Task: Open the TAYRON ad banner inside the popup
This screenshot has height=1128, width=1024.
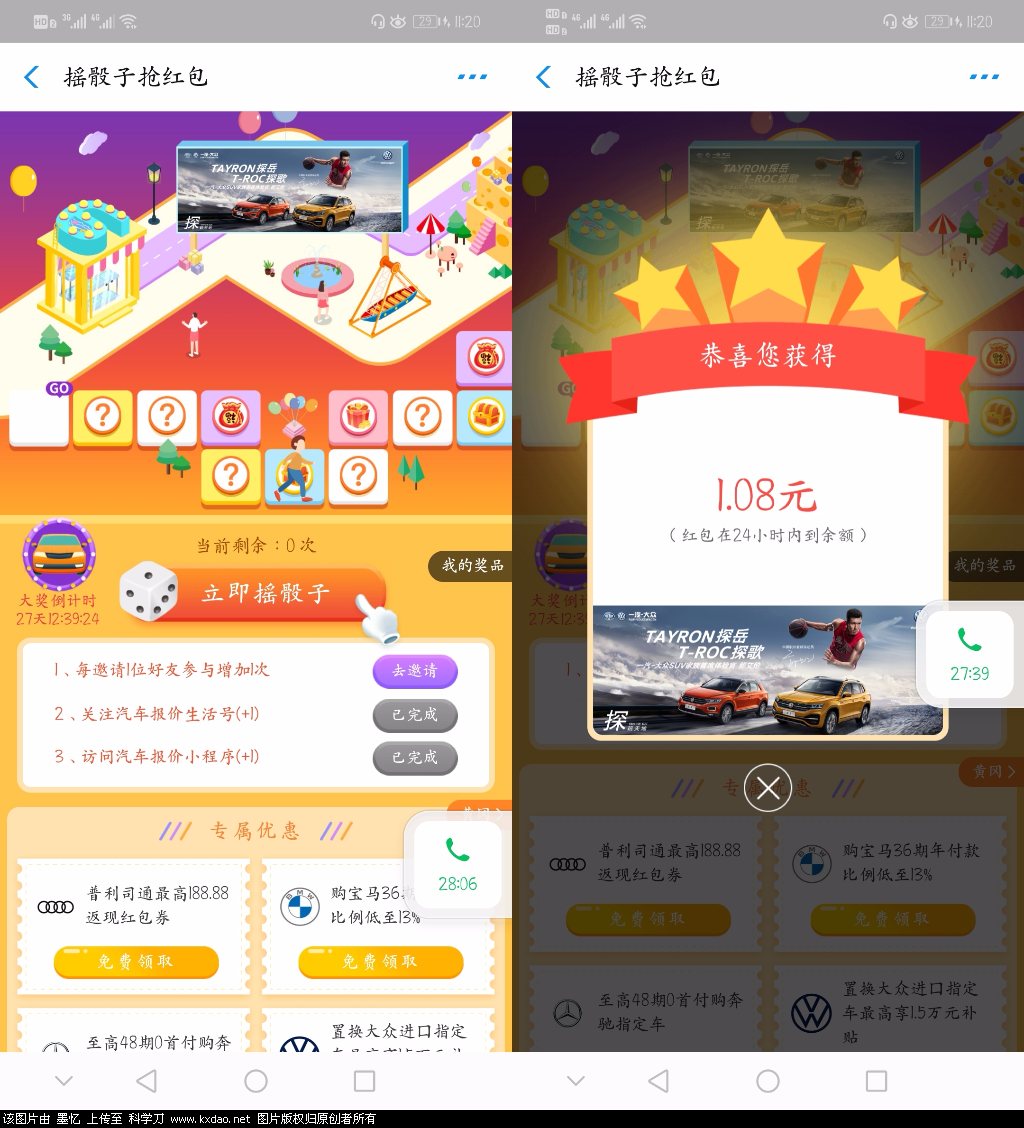Action: 767,670
